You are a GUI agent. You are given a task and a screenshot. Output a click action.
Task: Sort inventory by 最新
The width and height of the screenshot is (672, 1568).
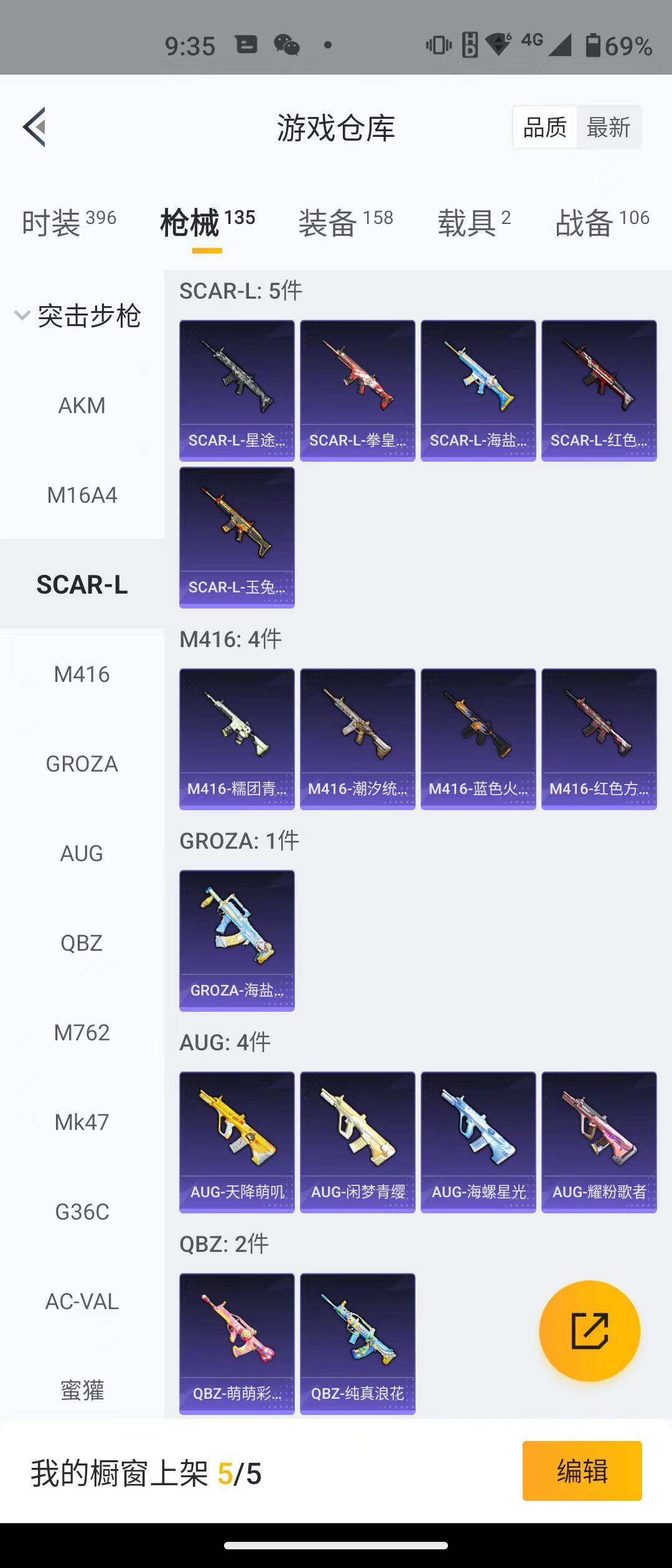tap(608, 128)
